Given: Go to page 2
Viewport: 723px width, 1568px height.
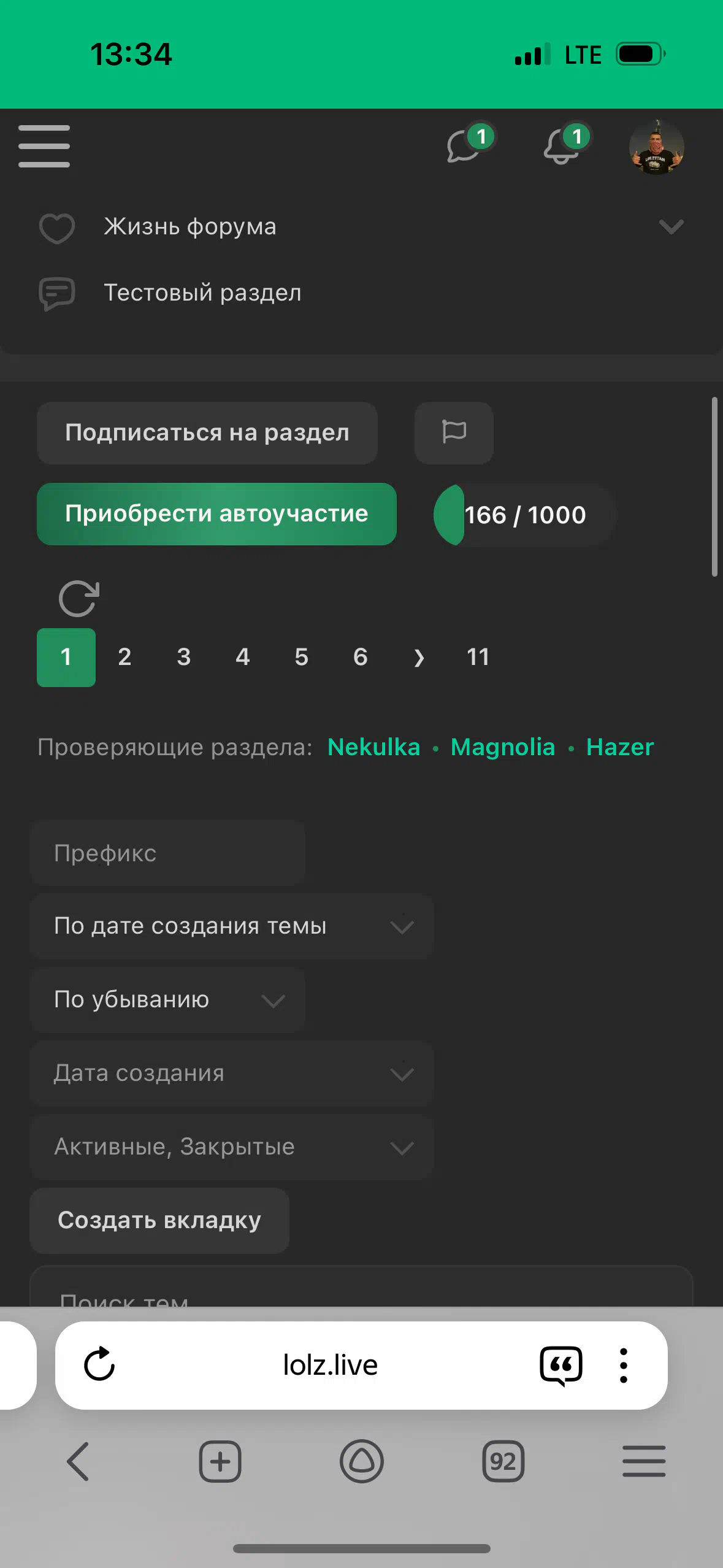Looking at the screenshot, I should point(124,657).
